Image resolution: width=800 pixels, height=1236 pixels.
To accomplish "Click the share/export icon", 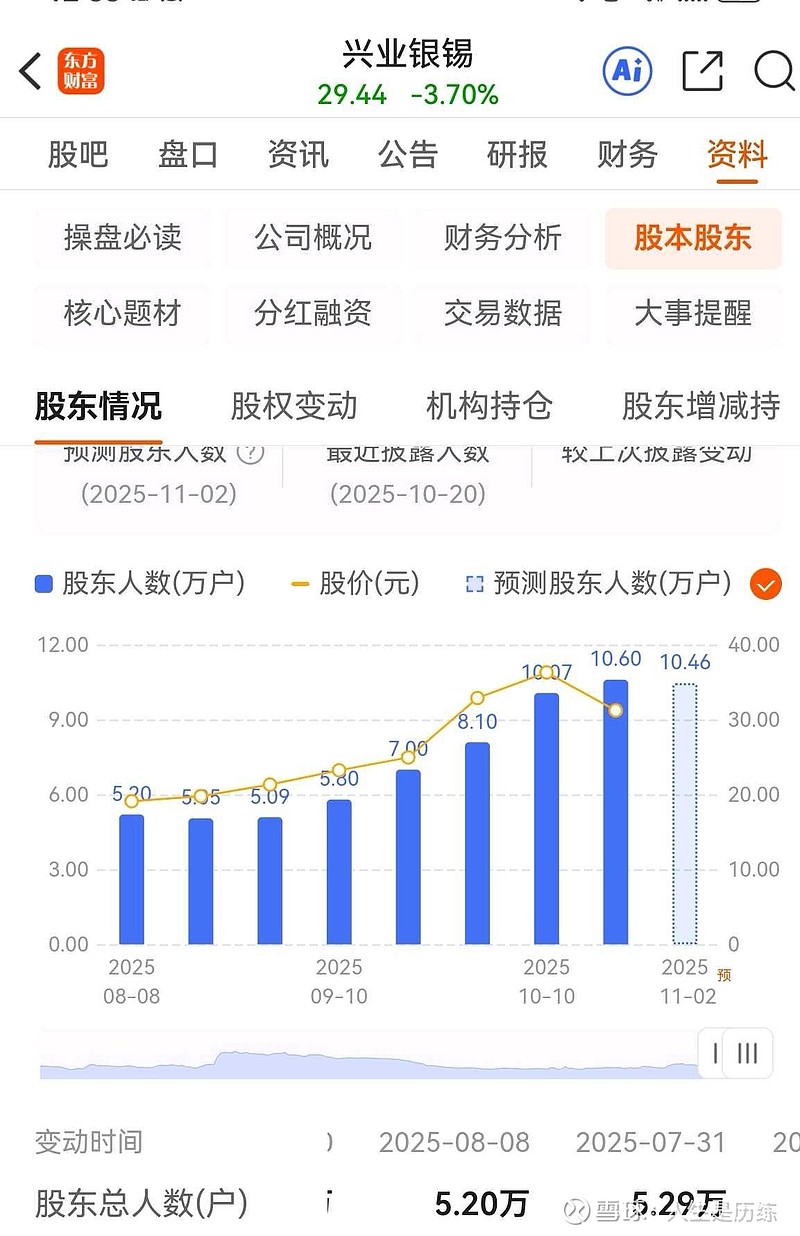I will pyautogui.click(x=703, y=71).
